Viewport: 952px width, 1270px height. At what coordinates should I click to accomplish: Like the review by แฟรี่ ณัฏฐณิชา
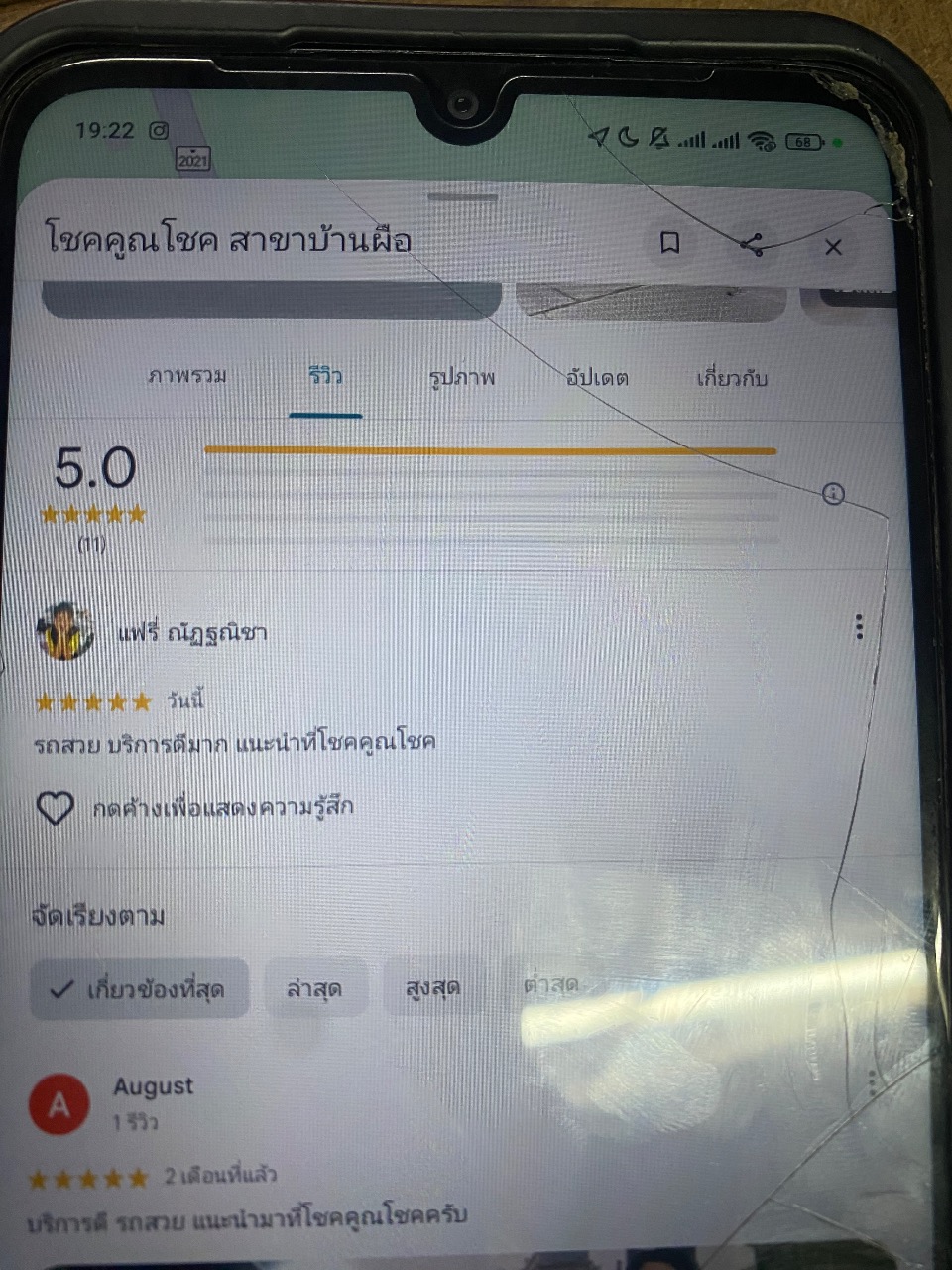click(x=56, y=808)
